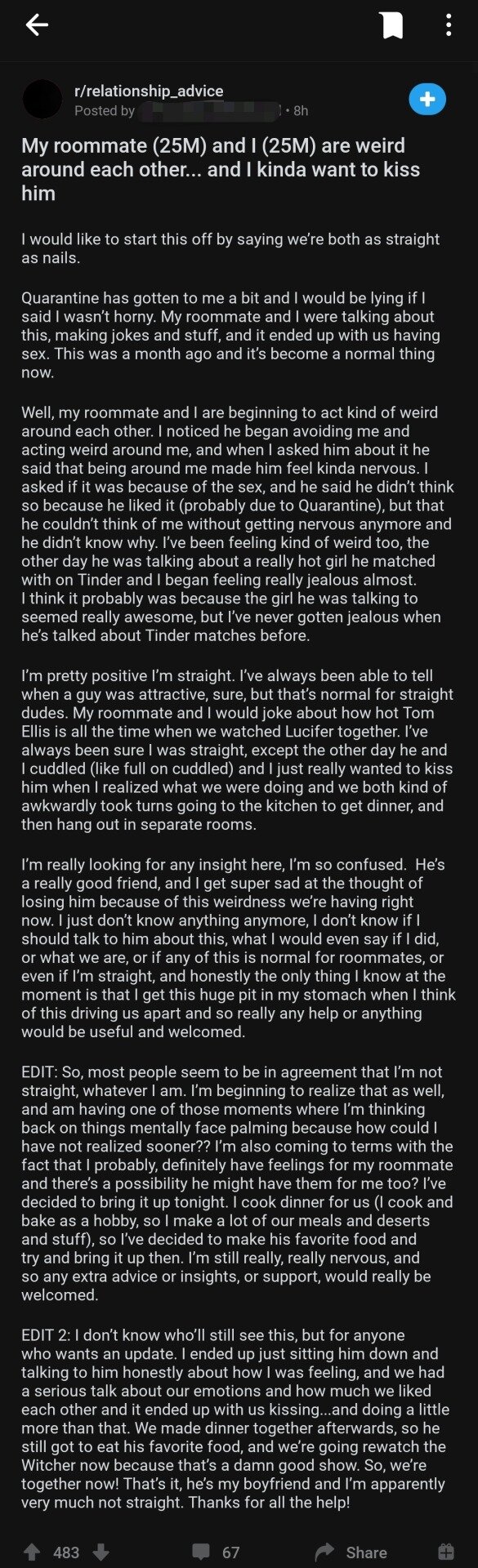Viewport: 478px width, 1568px height.
Task: Upvote this post
Action: [x=33, y=1552]
